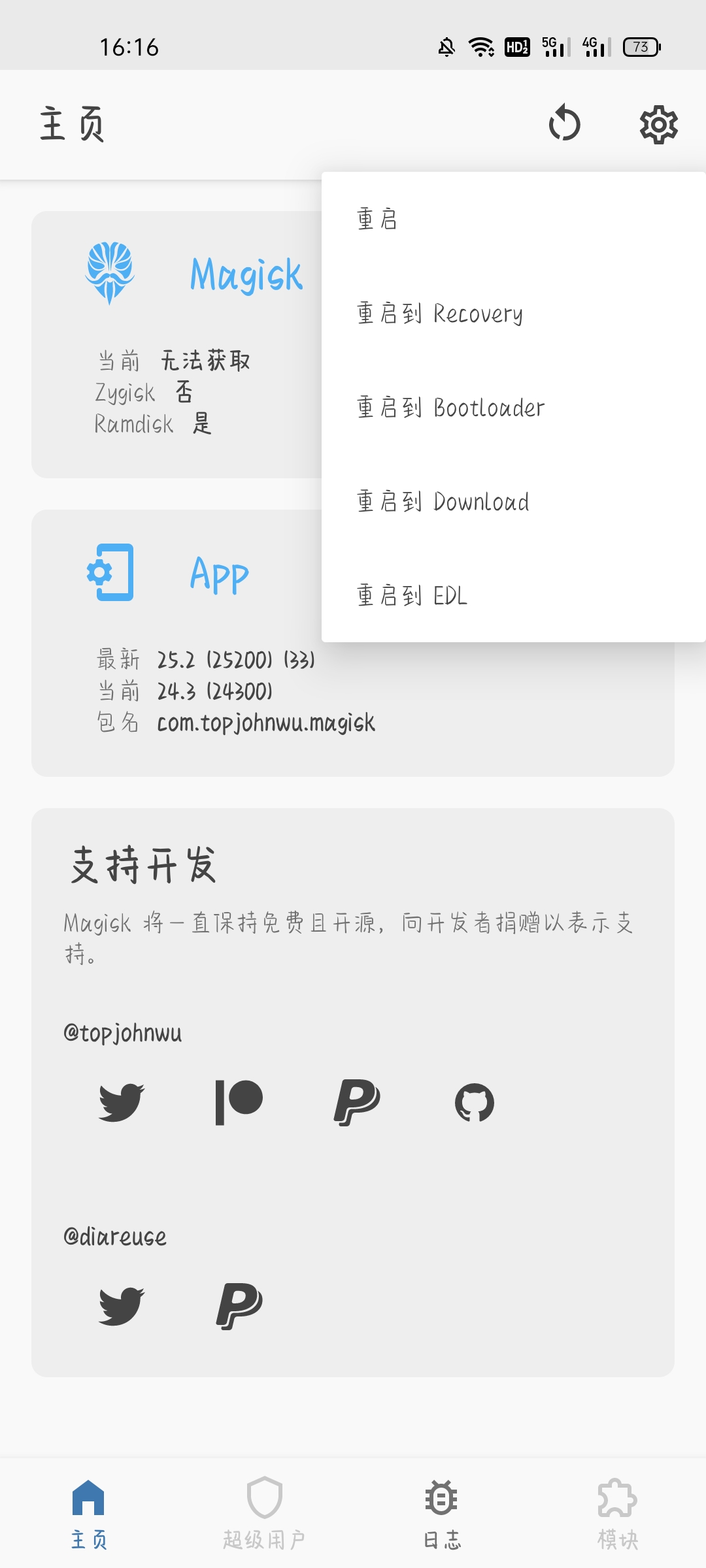
Task: Choose 重启到 Download option
Action: click(x=513, y=502)
